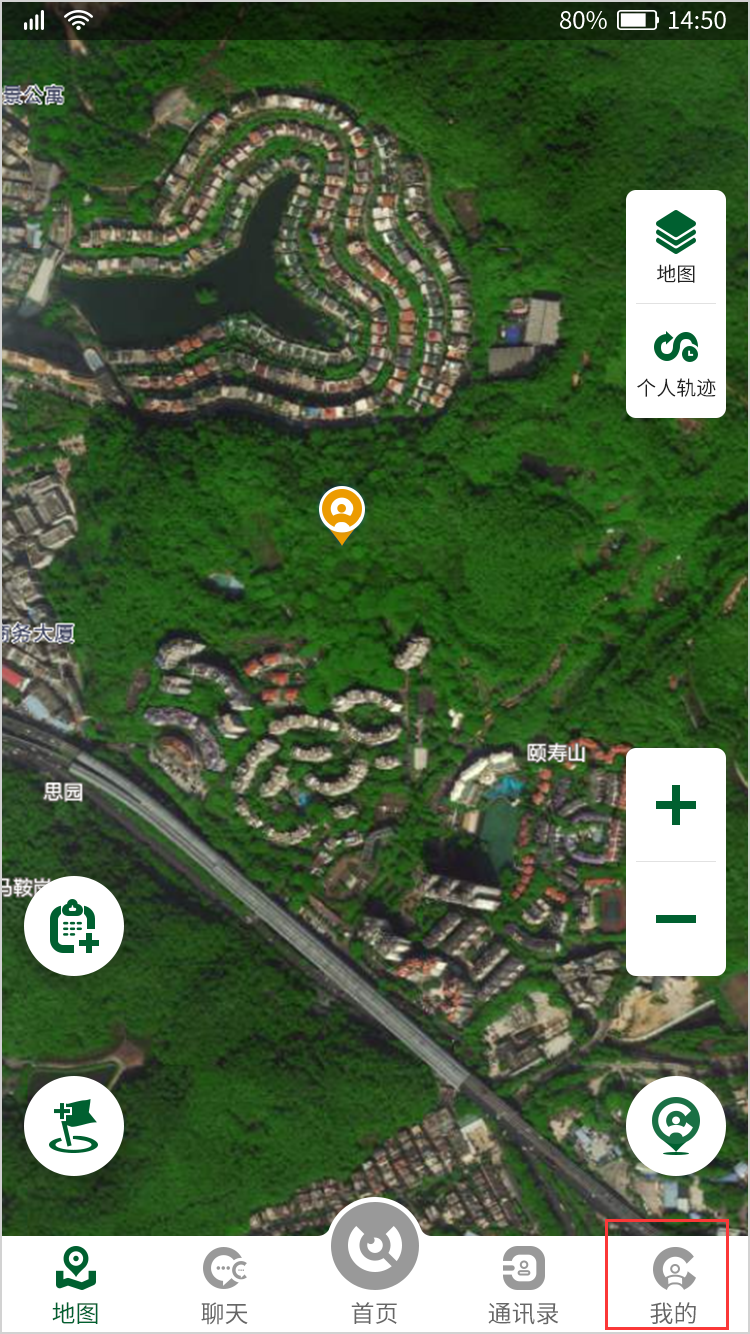Open the 我的 profile tab

tap(673, 1285)
